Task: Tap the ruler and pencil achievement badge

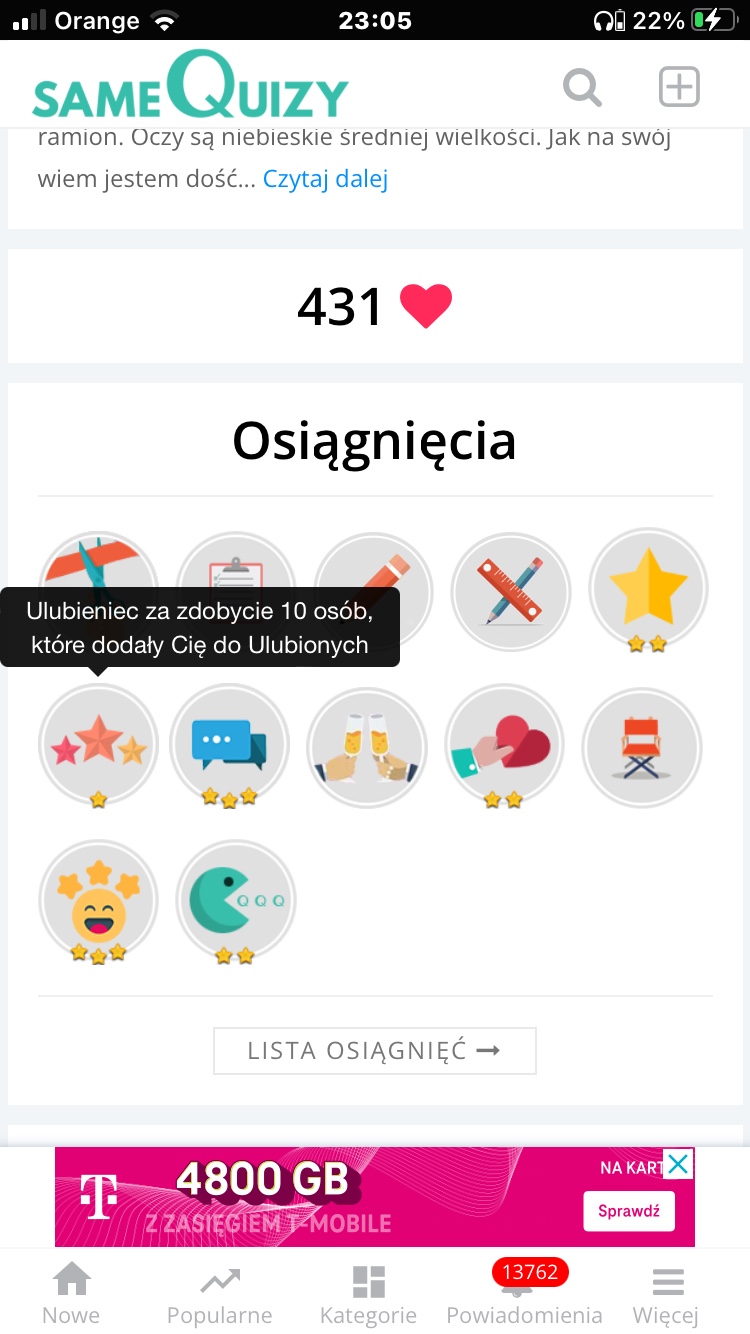Action: (x=511, y=591)
